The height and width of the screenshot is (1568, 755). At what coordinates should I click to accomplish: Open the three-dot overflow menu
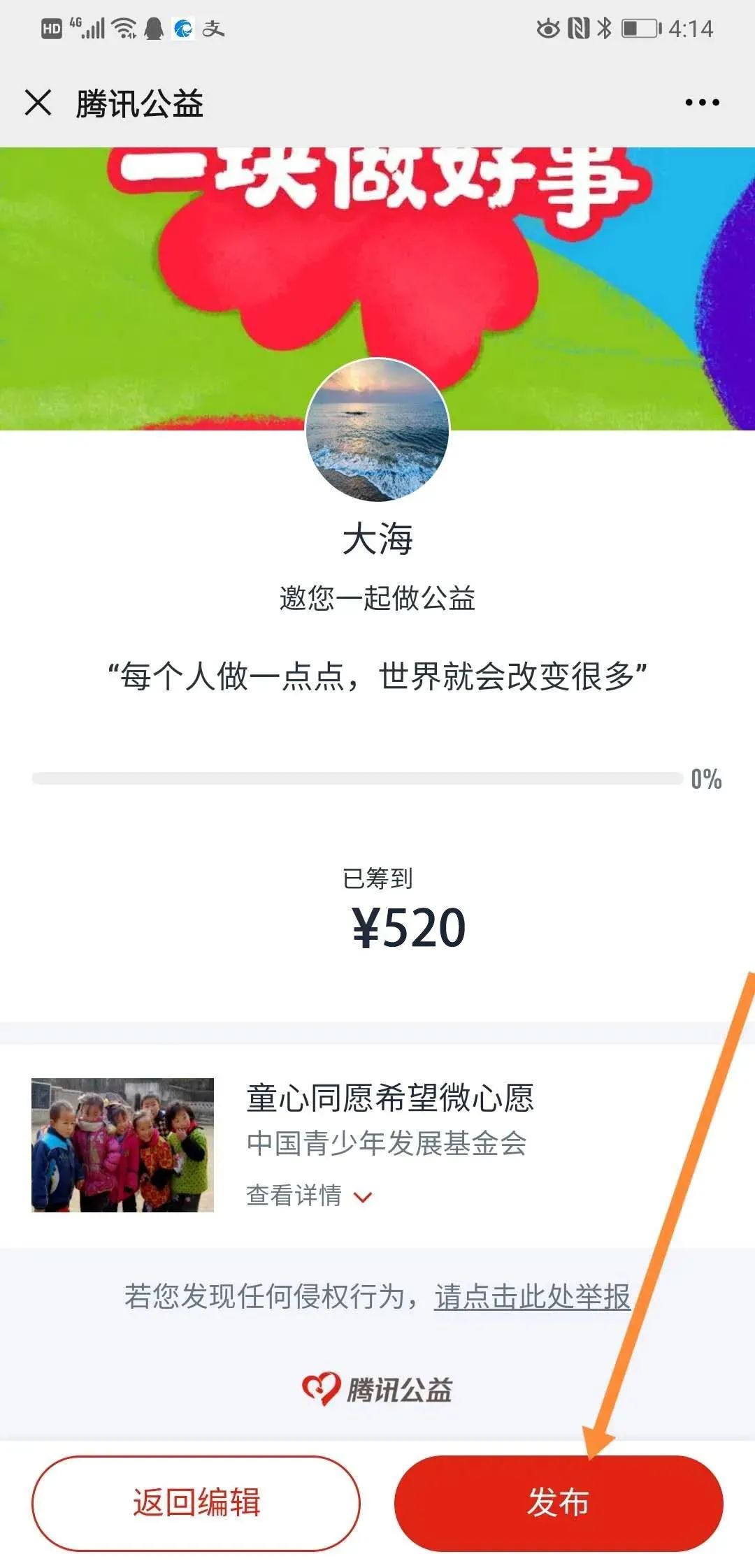tap(702, 103)
